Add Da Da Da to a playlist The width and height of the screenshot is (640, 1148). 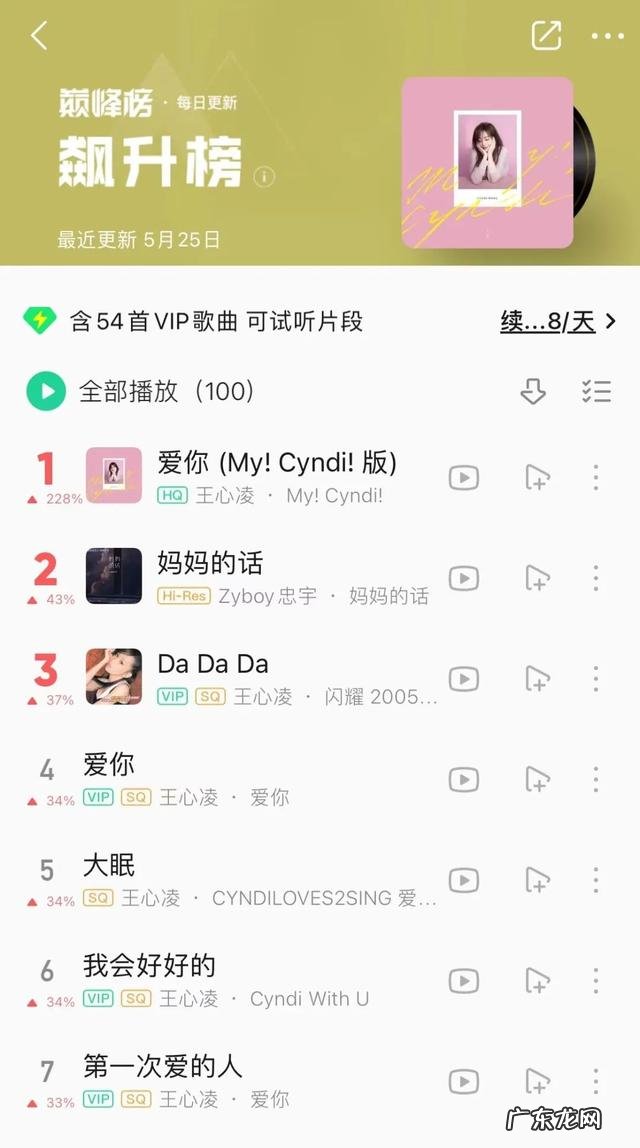pyautogui.click(x=537, y=679)
